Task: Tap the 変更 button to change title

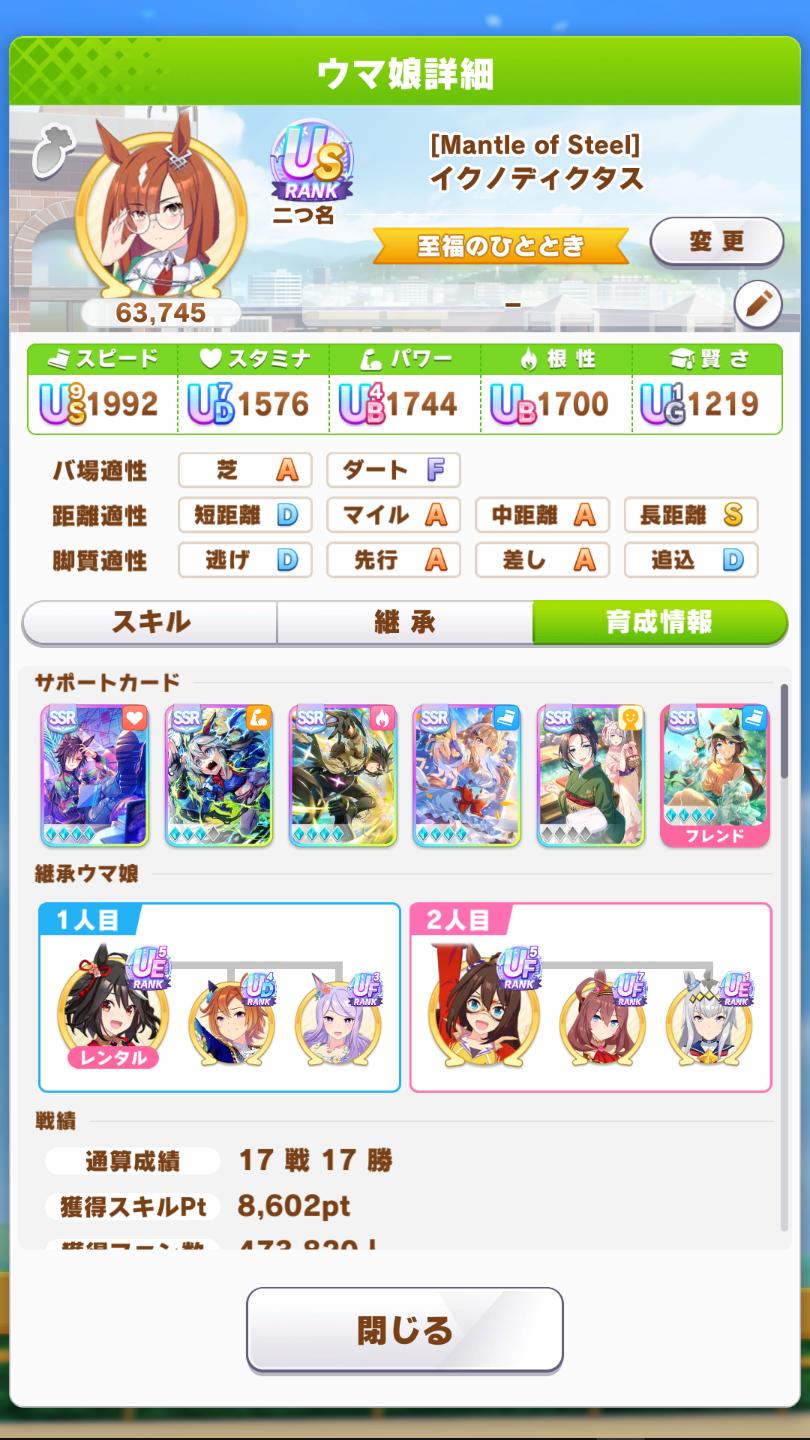Action: (x=716, y=242)
